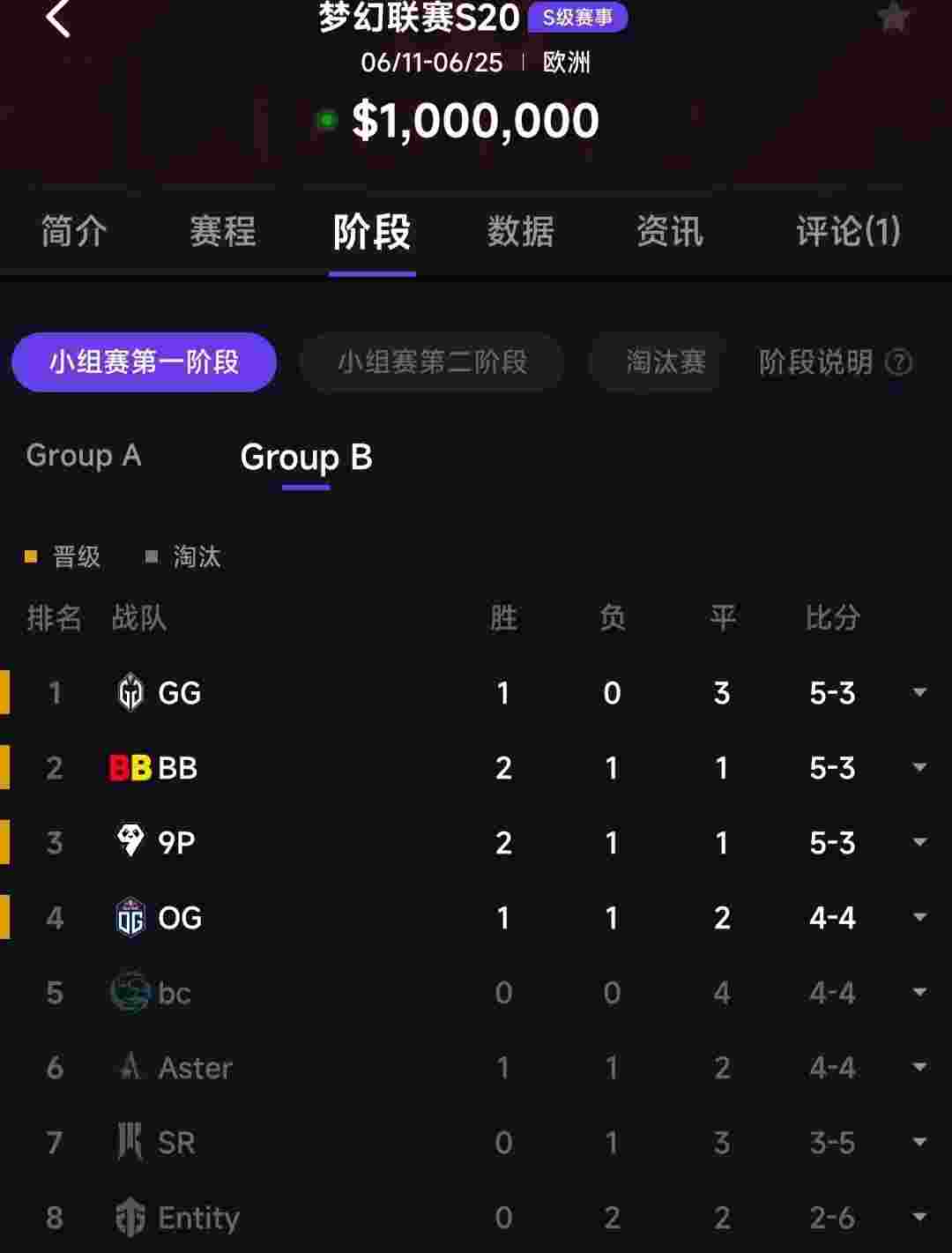This screenshot has width=952, height=1253.
Task: Expand the Aster team row
Action: [x=919, y=1068]
